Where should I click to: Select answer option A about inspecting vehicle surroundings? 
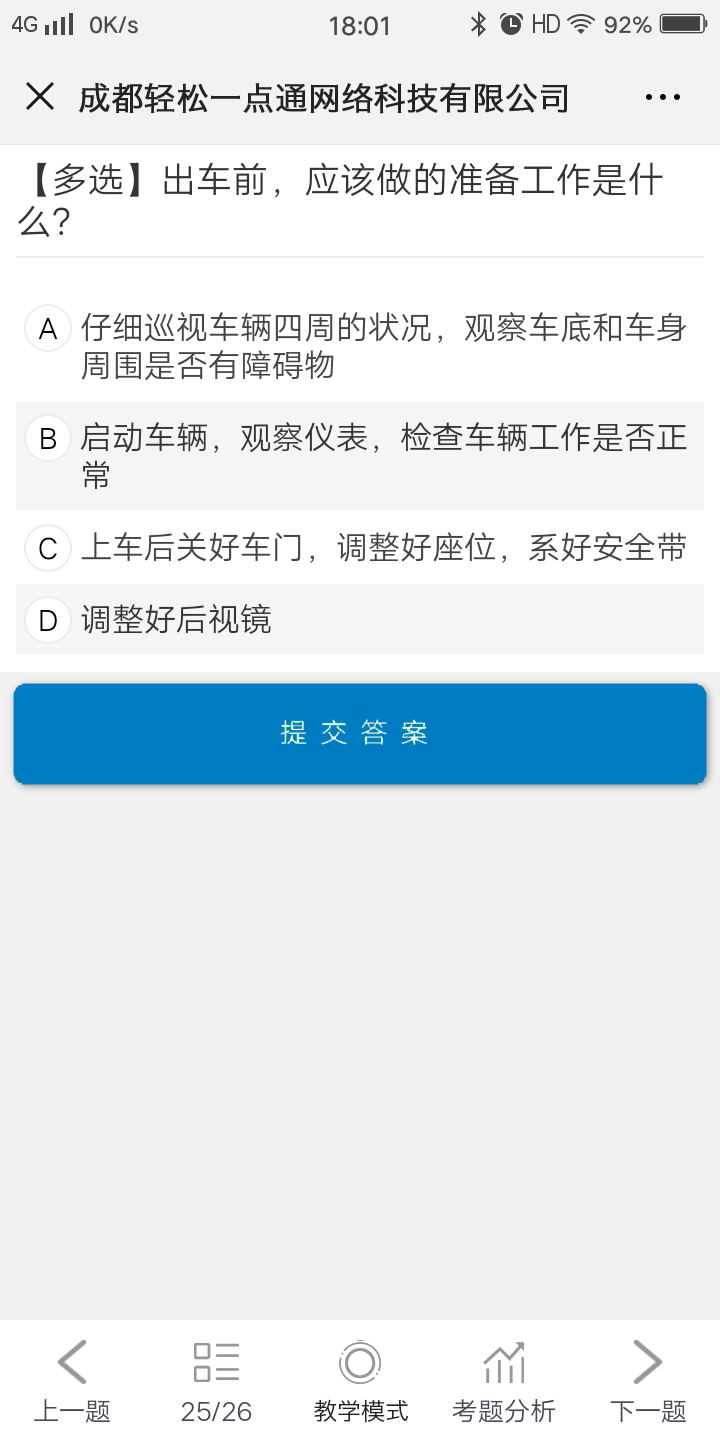pyautogui.click(x=360, y=345)
